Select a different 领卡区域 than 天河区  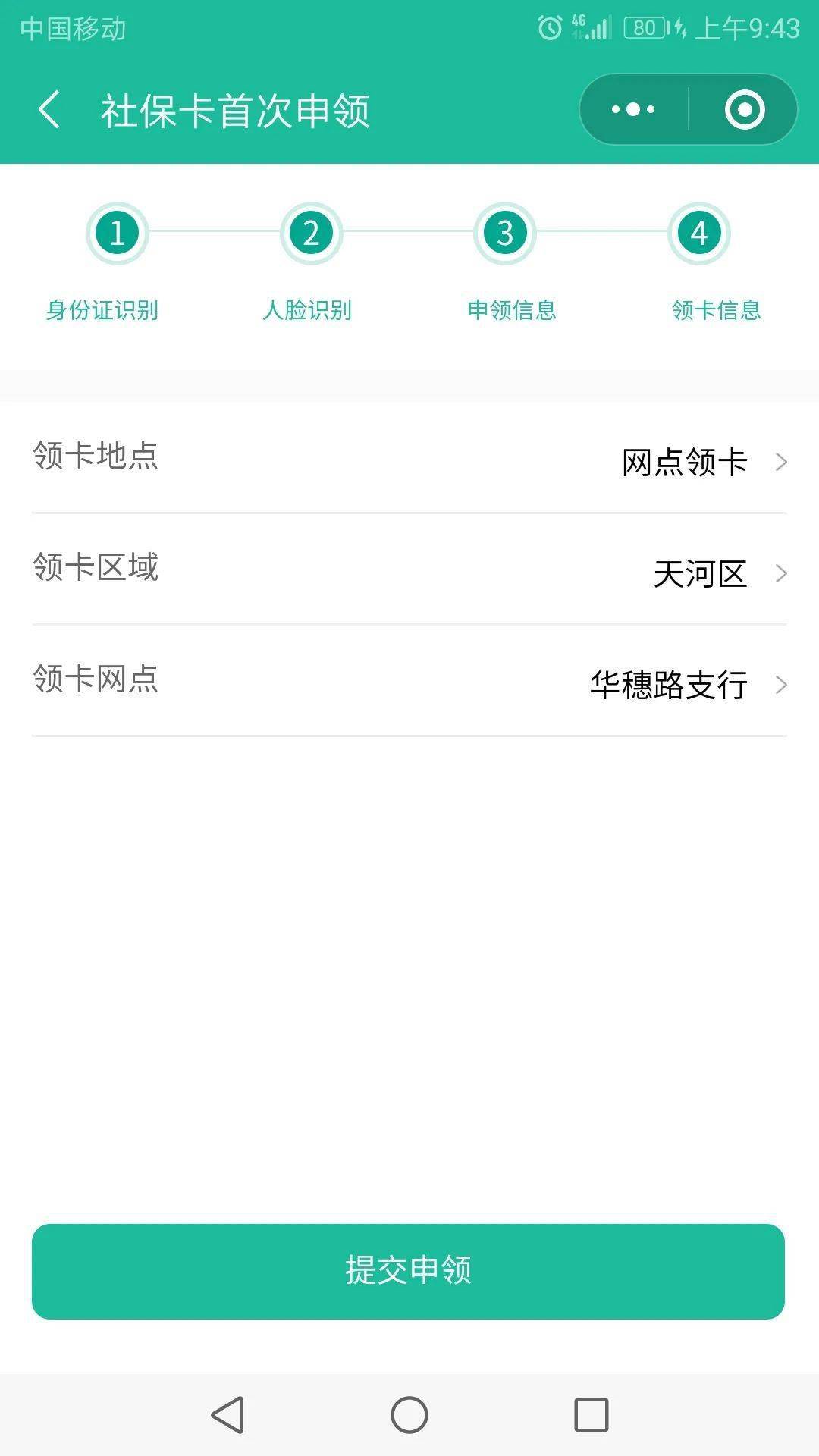tap(409, 570)
